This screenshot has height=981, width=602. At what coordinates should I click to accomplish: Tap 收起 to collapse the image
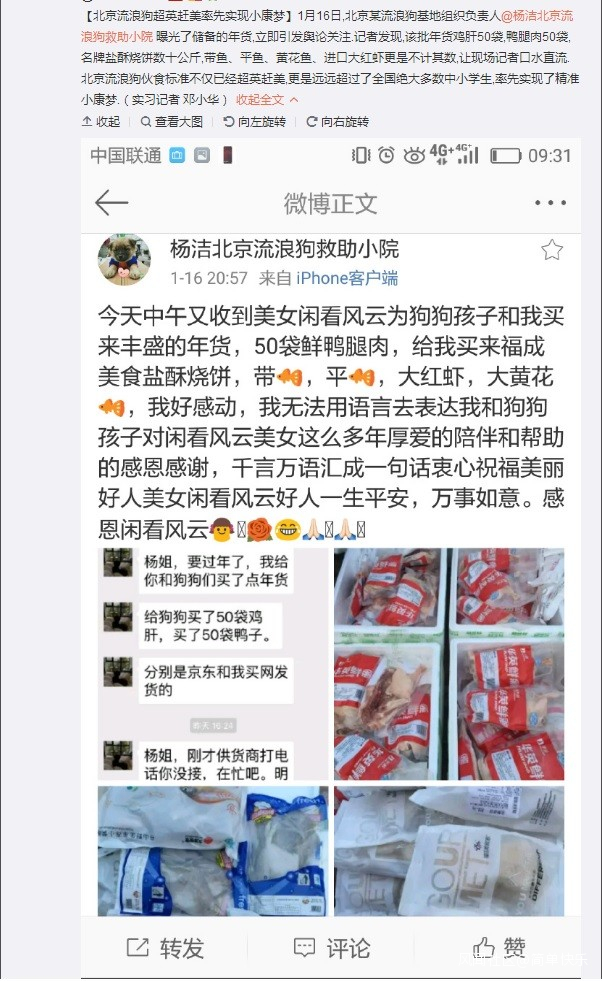101,121
